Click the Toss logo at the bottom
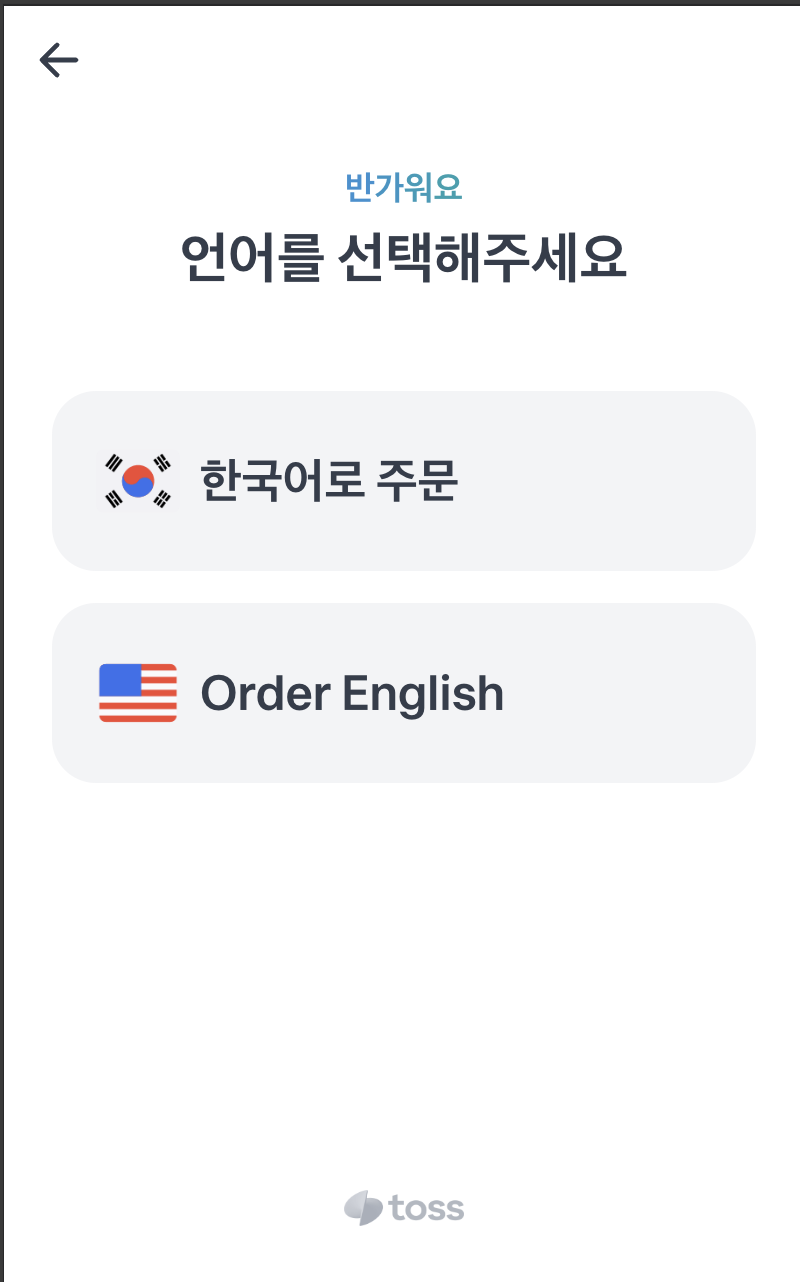Viewport: 800px width, 1282px height. (403, 1207)
